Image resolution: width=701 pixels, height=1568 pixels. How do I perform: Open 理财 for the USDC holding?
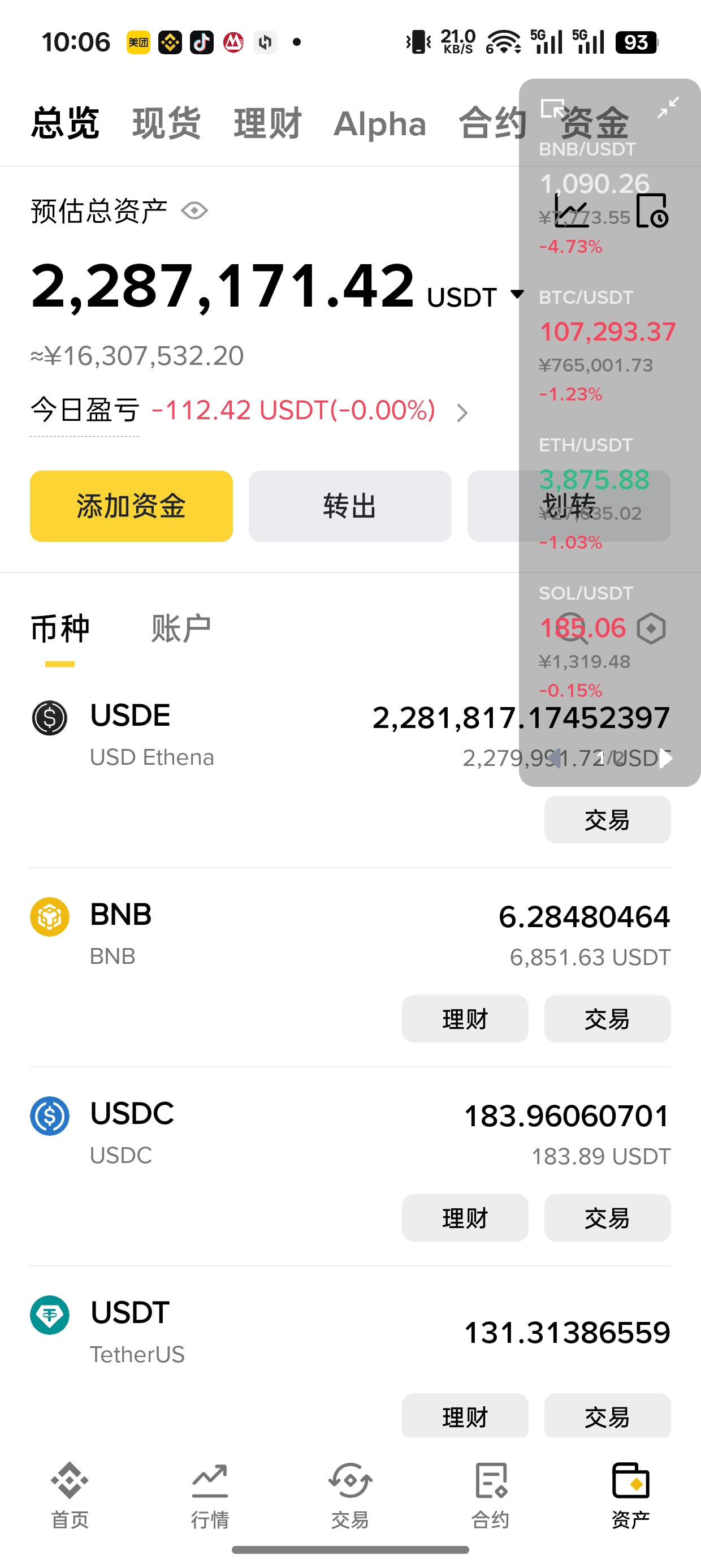[x=465, y=1217]
